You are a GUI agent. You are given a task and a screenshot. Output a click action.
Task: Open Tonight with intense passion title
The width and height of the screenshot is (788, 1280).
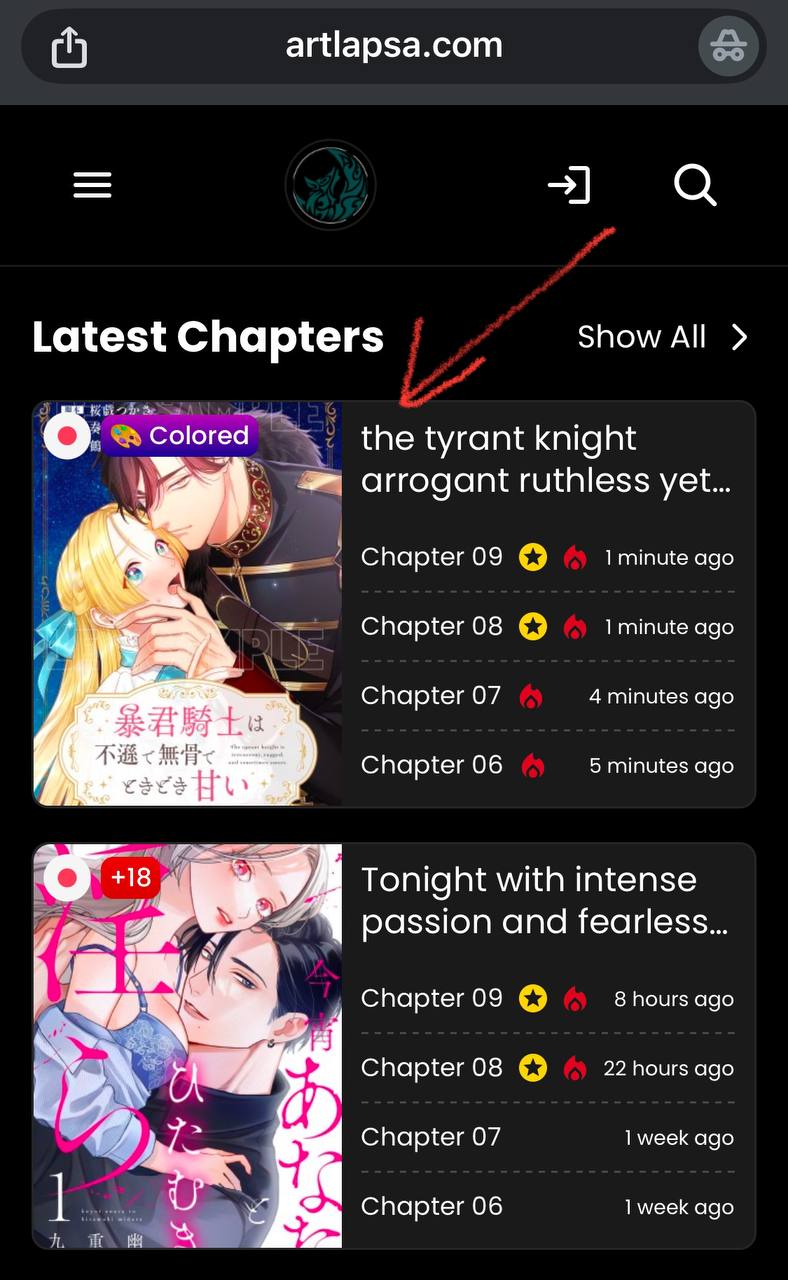click(x=545, y=900)
